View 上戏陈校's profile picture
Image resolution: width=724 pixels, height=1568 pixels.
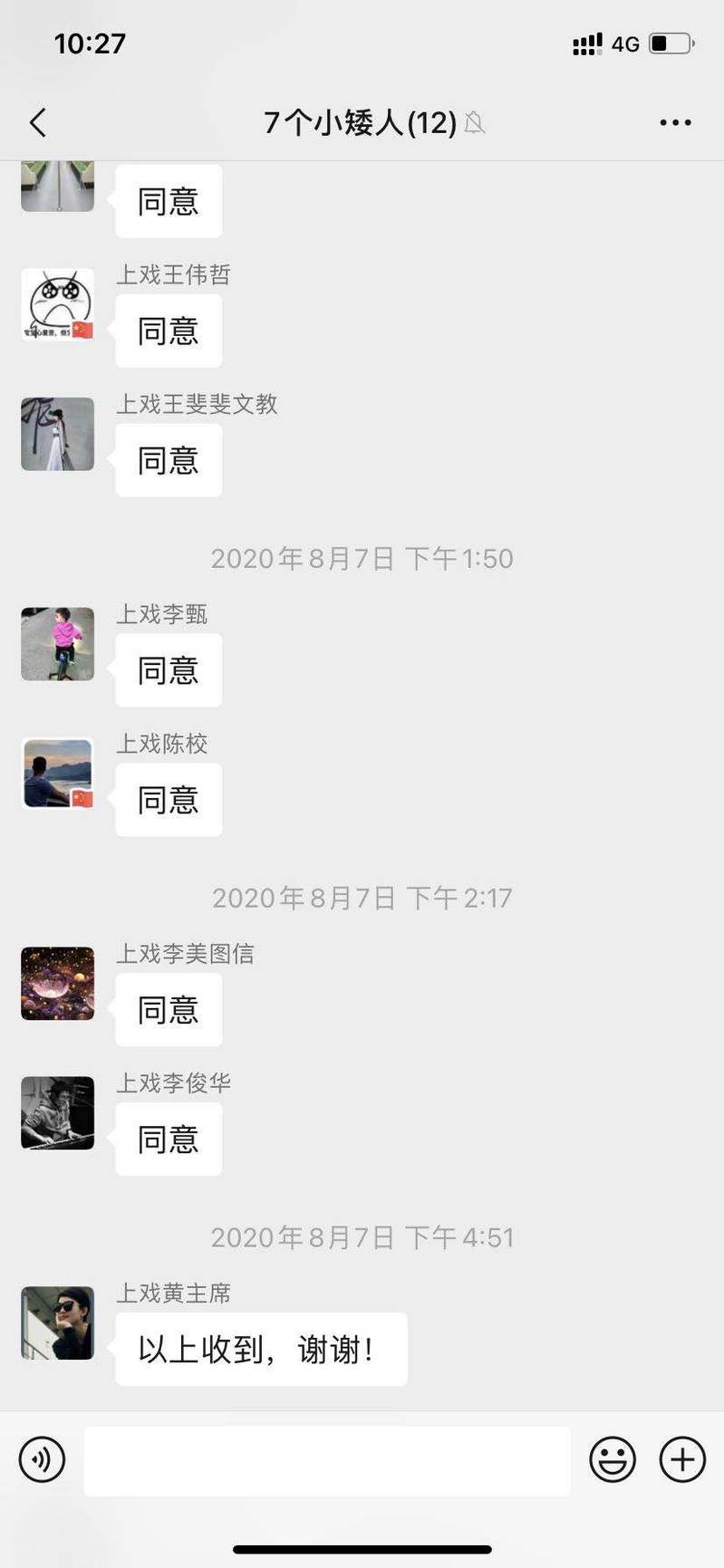(x=58, y=774)
